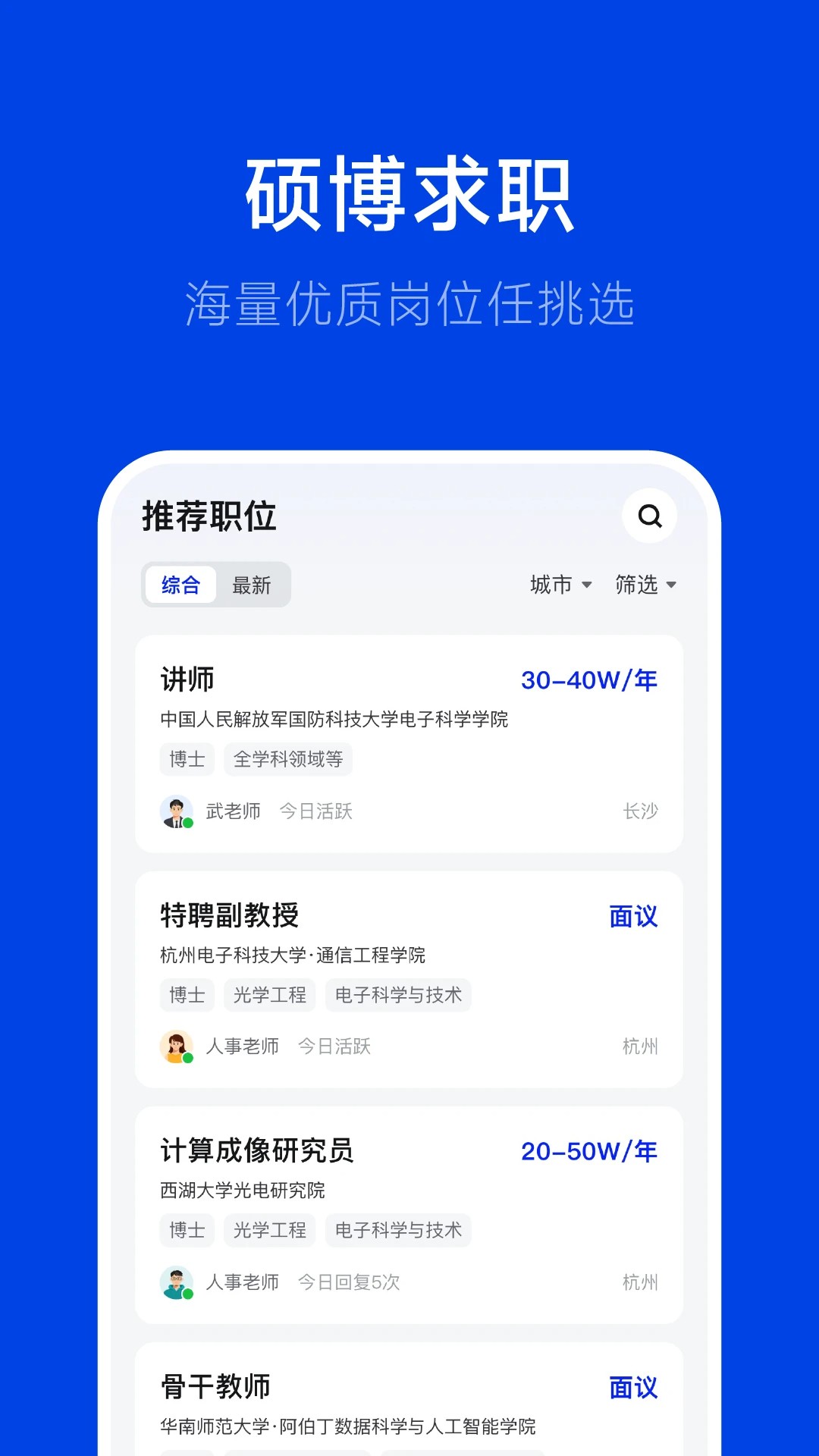The height and width of the screenshot is (1456, 819).
Task: Toggle the 博士 tag on the 讲师 card
Action: [187, 759]
